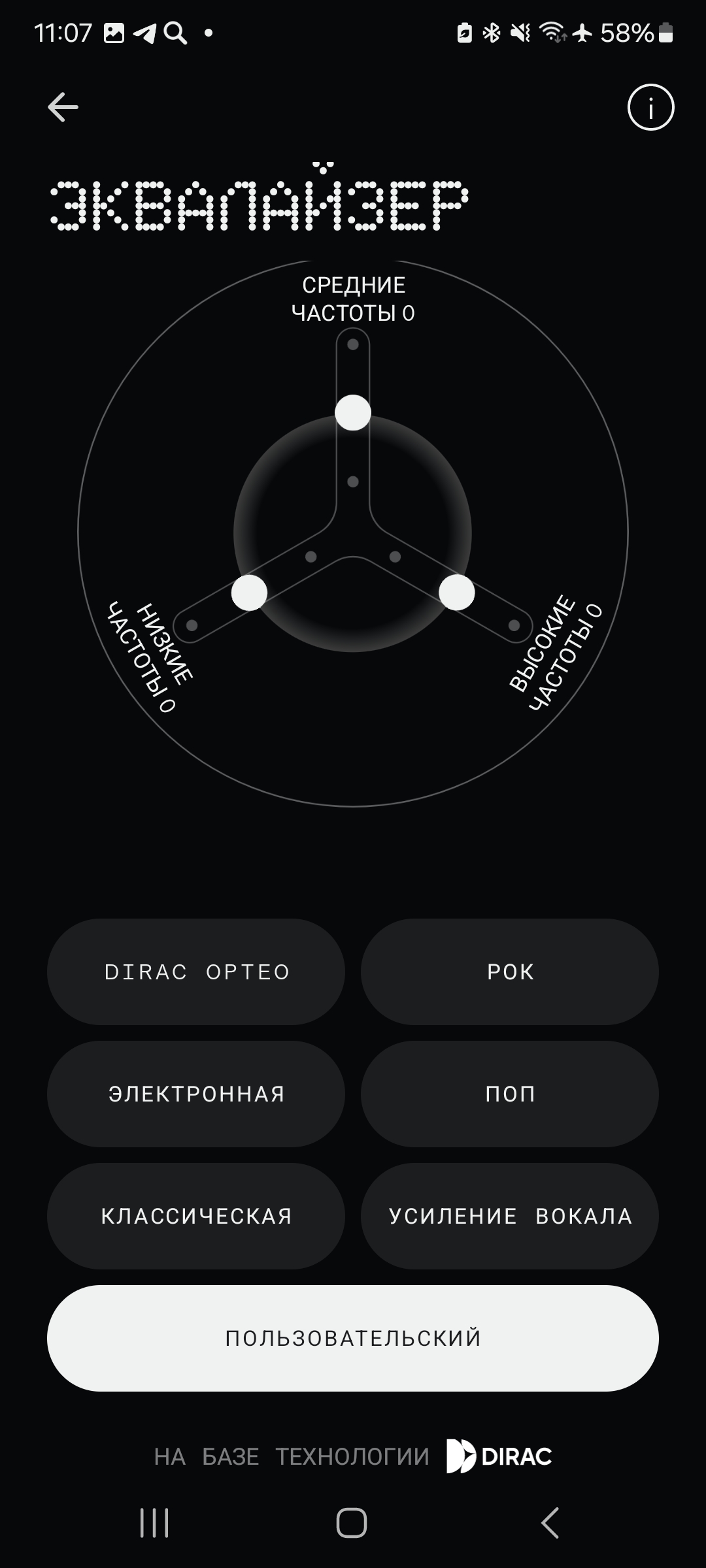Choose the Рок preset
The width and height of the screenshot is (706, 1568).
point(510,972)
